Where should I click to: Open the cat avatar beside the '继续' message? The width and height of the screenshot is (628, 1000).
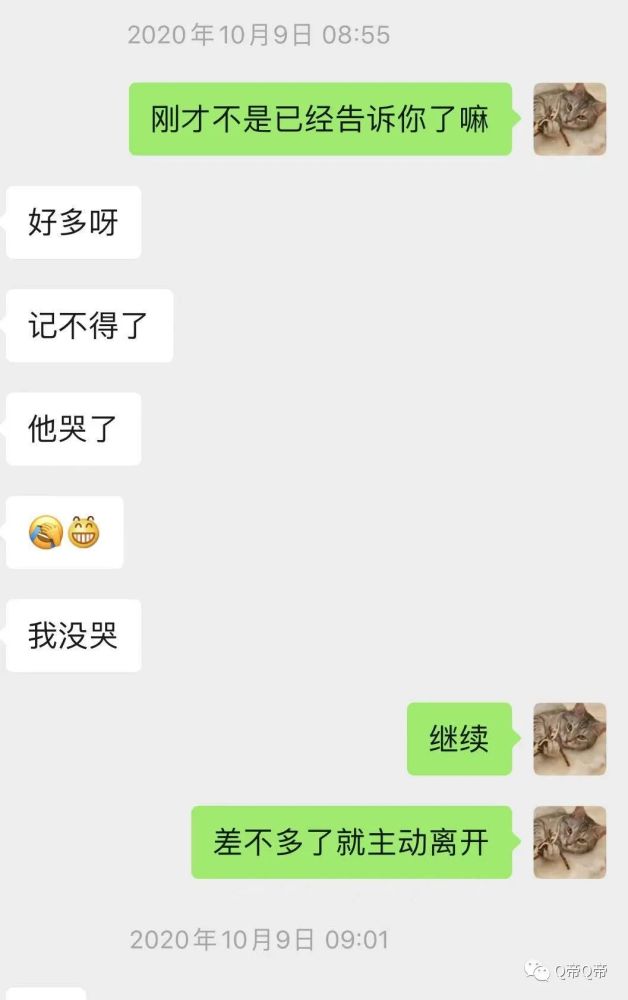pos(570,739)
